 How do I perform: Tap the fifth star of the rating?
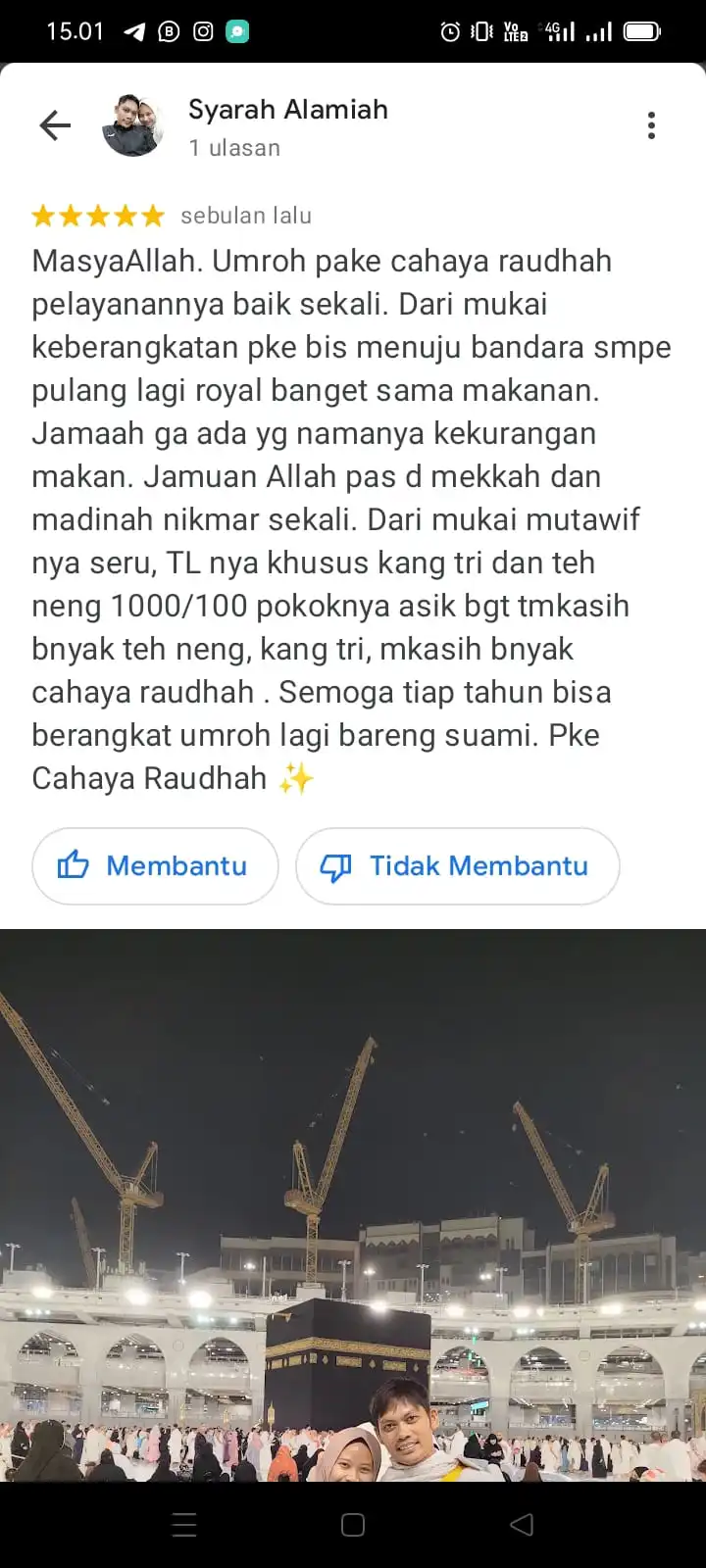pyautogui.click(x=152, y=215)
